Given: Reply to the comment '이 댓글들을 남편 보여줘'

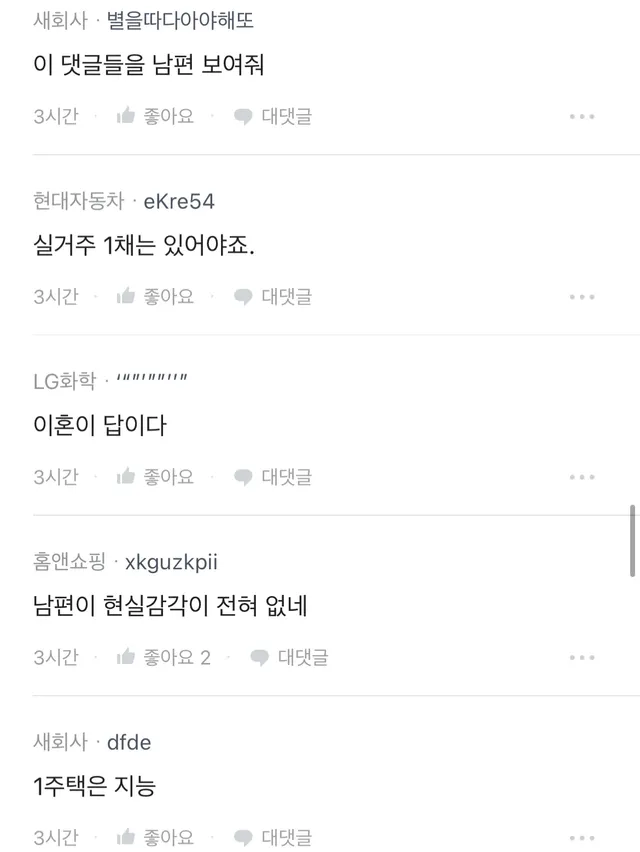Looking at the screenshot, I should (273, 117).
